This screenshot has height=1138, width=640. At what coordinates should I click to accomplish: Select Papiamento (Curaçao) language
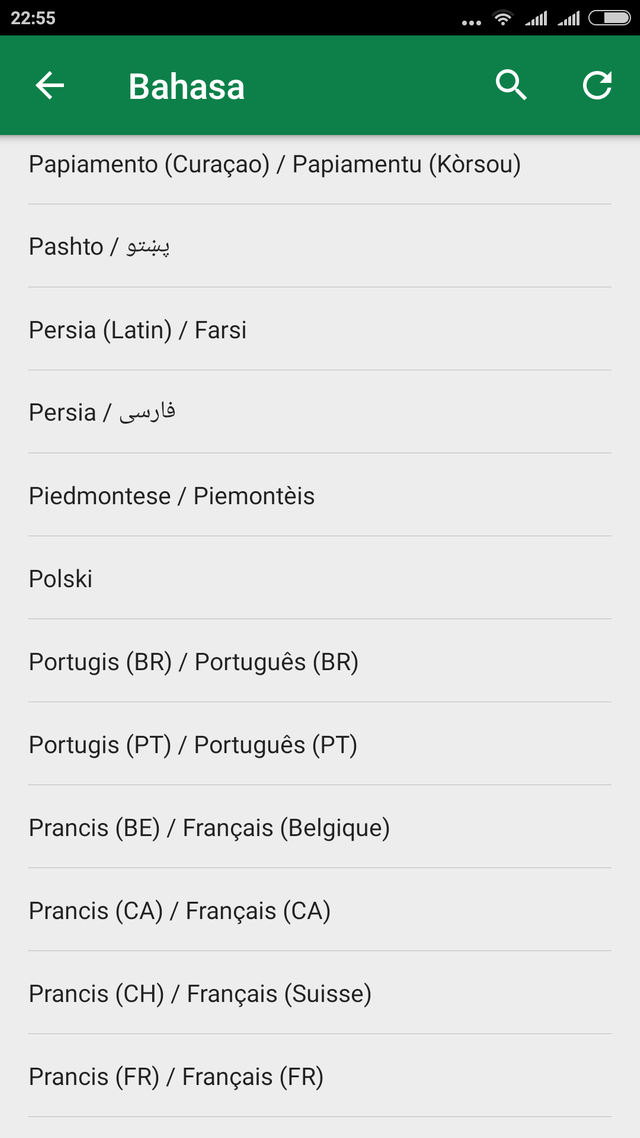(320, 165)
